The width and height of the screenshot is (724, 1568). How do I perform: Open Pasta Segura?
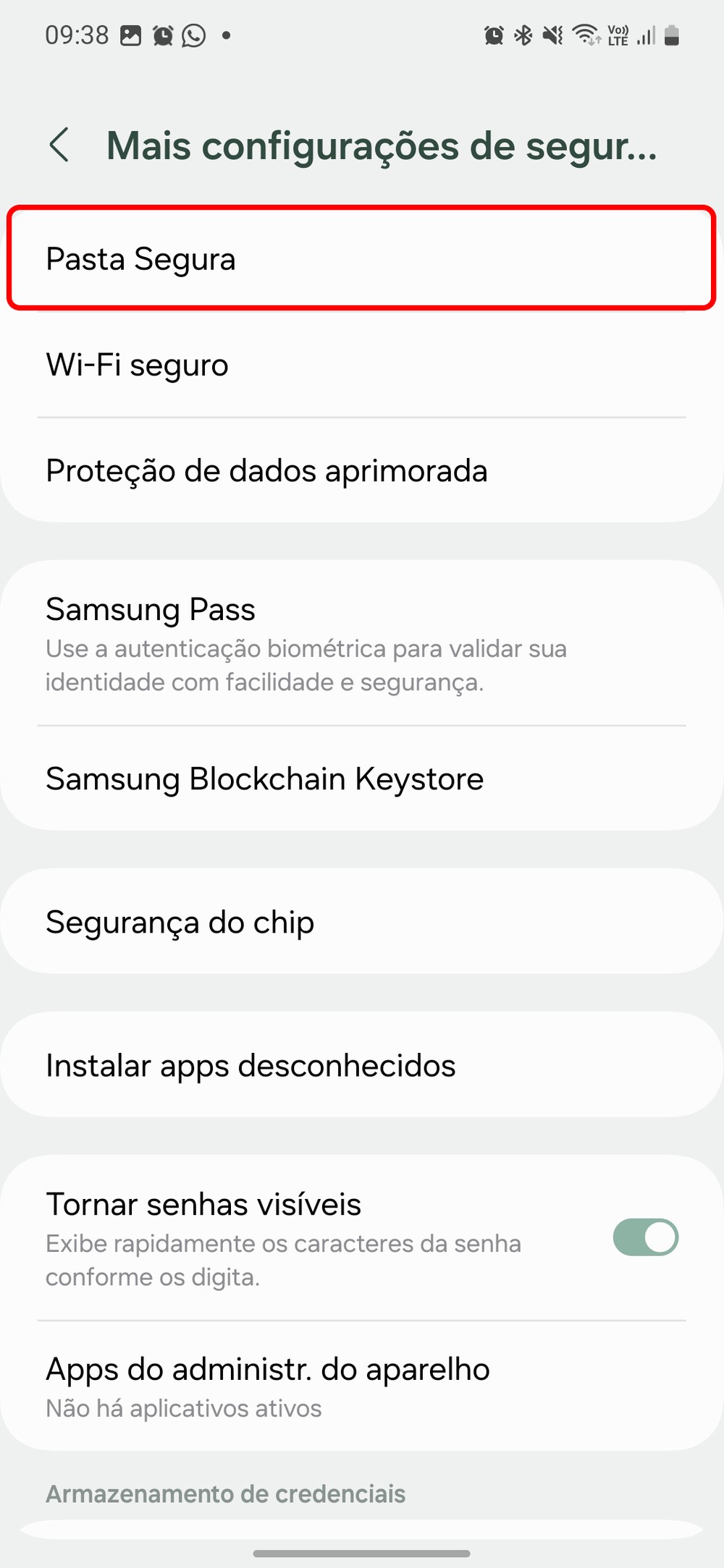click(361, 259)
